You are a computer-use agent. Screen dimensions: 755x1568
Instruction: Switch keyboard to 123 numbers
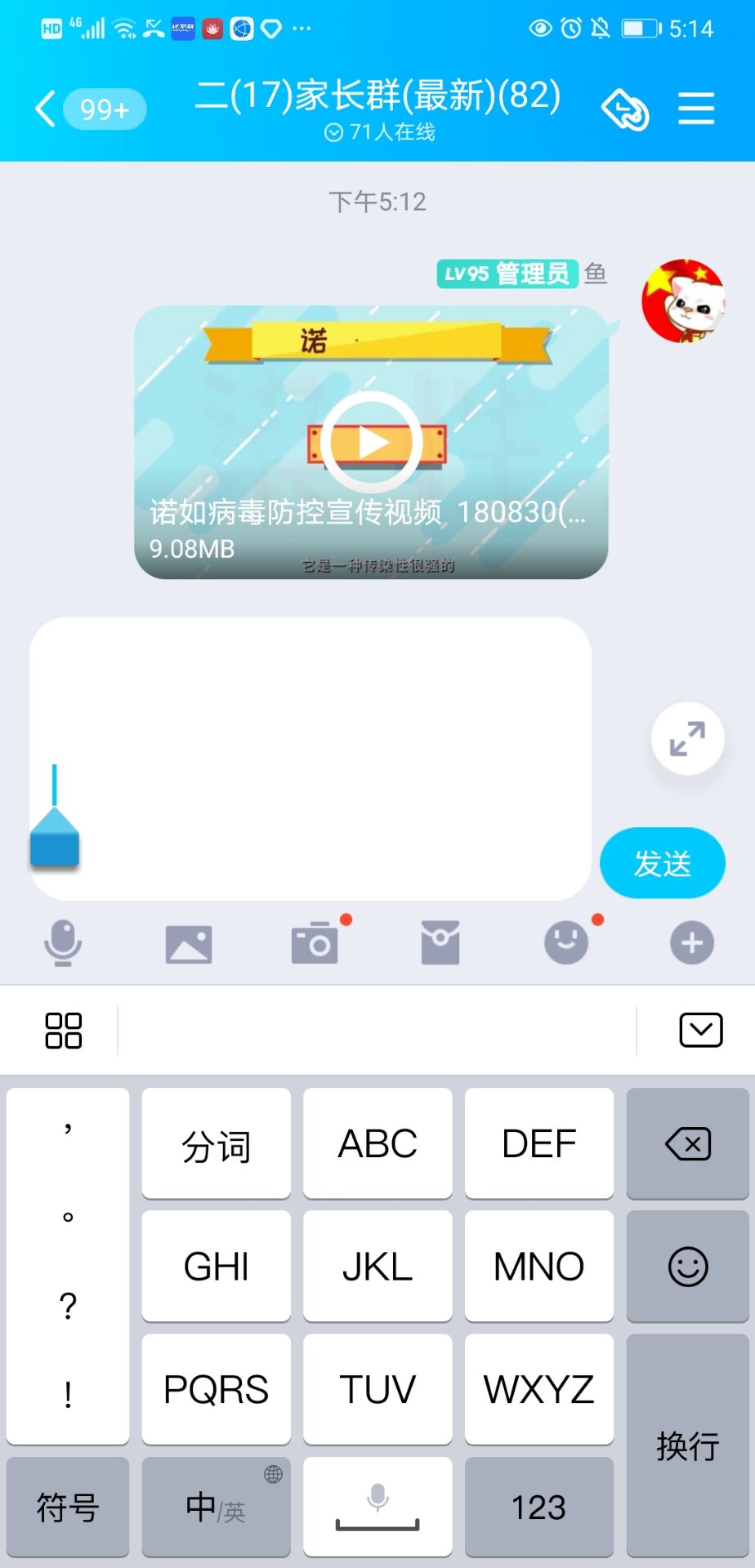[538, 1507]
